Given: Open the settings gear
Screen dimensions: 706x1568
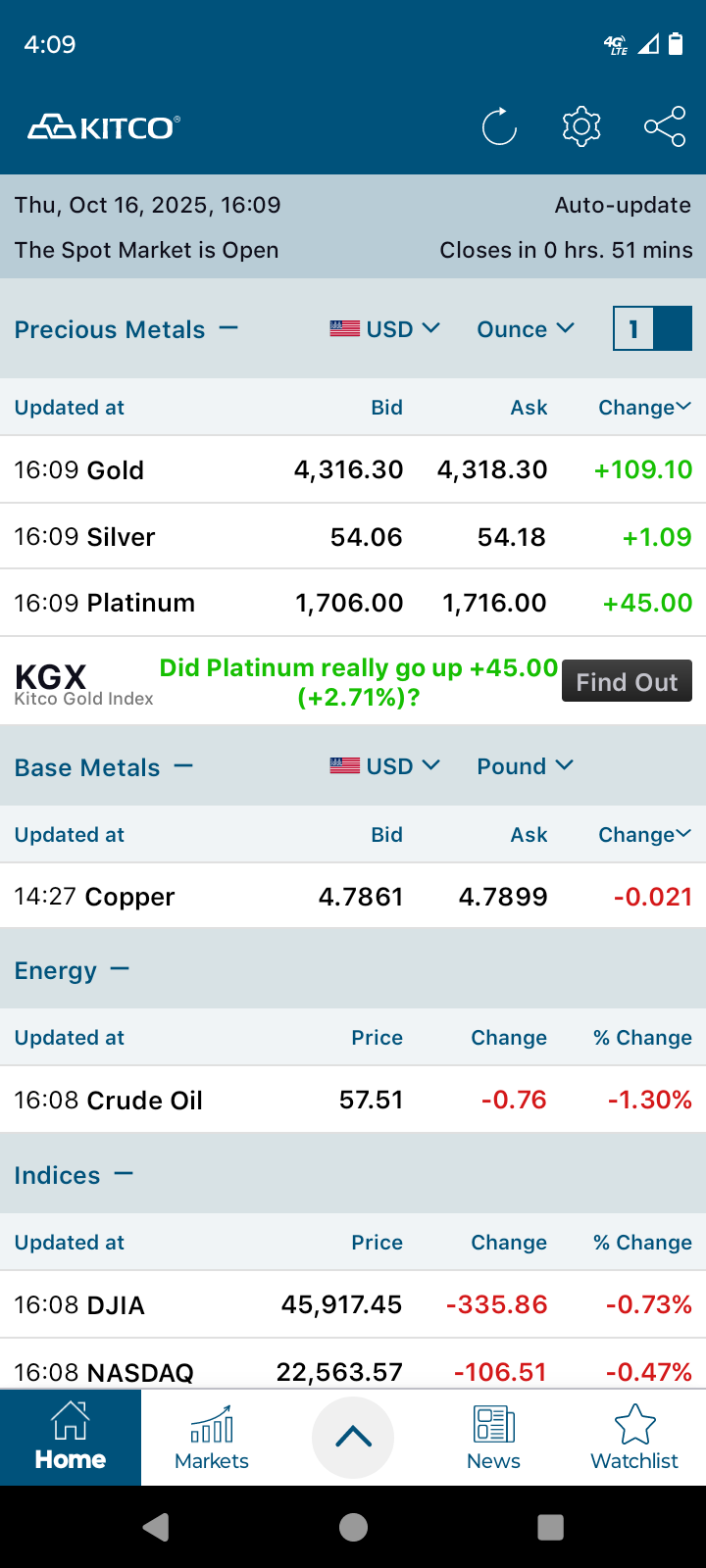Looking at the screenshot, I should point(581,127).
